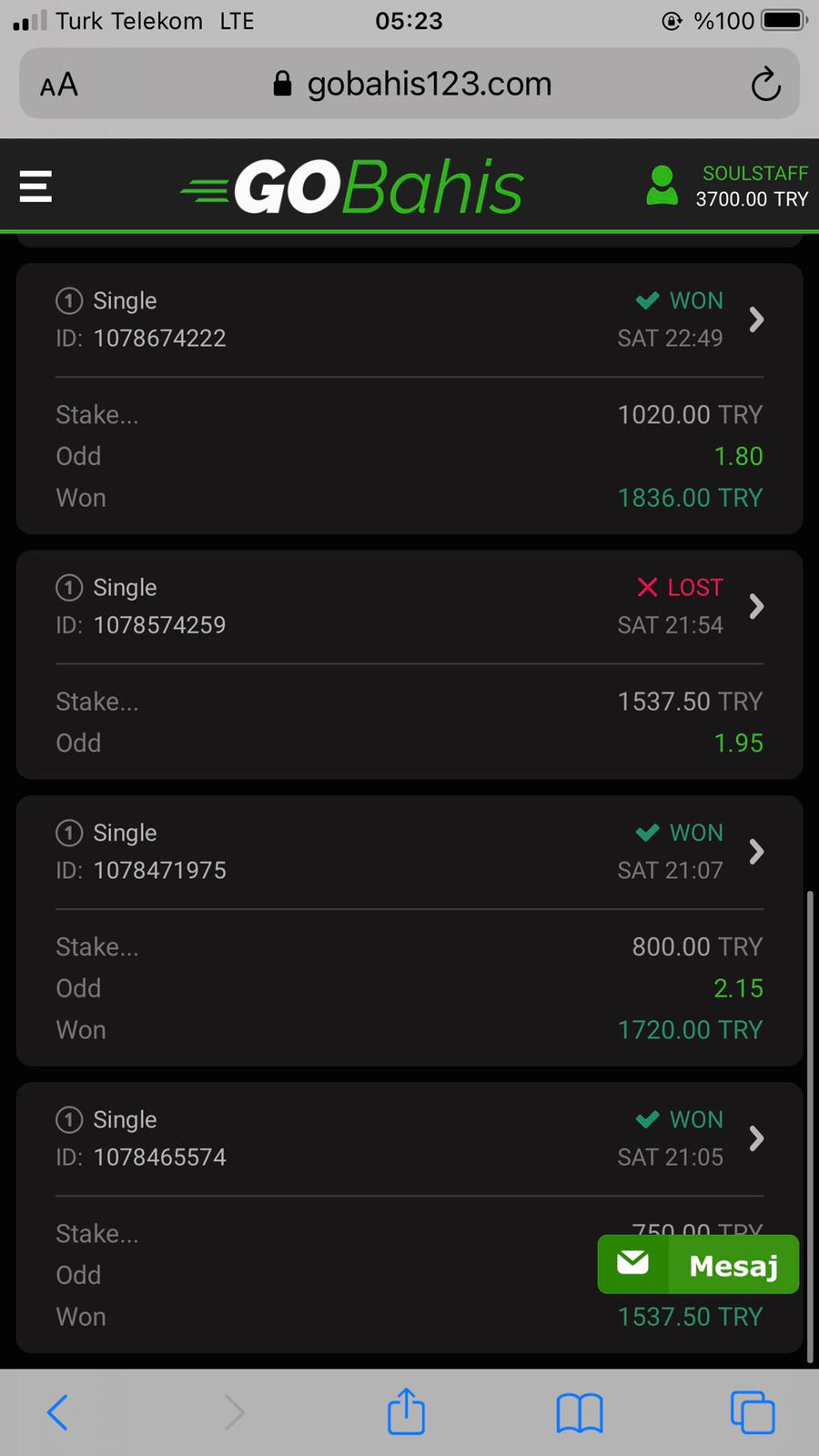Screen dimensions: 819x1456
Task: Open the Mesaj message button
Action: coord(698,1264)
